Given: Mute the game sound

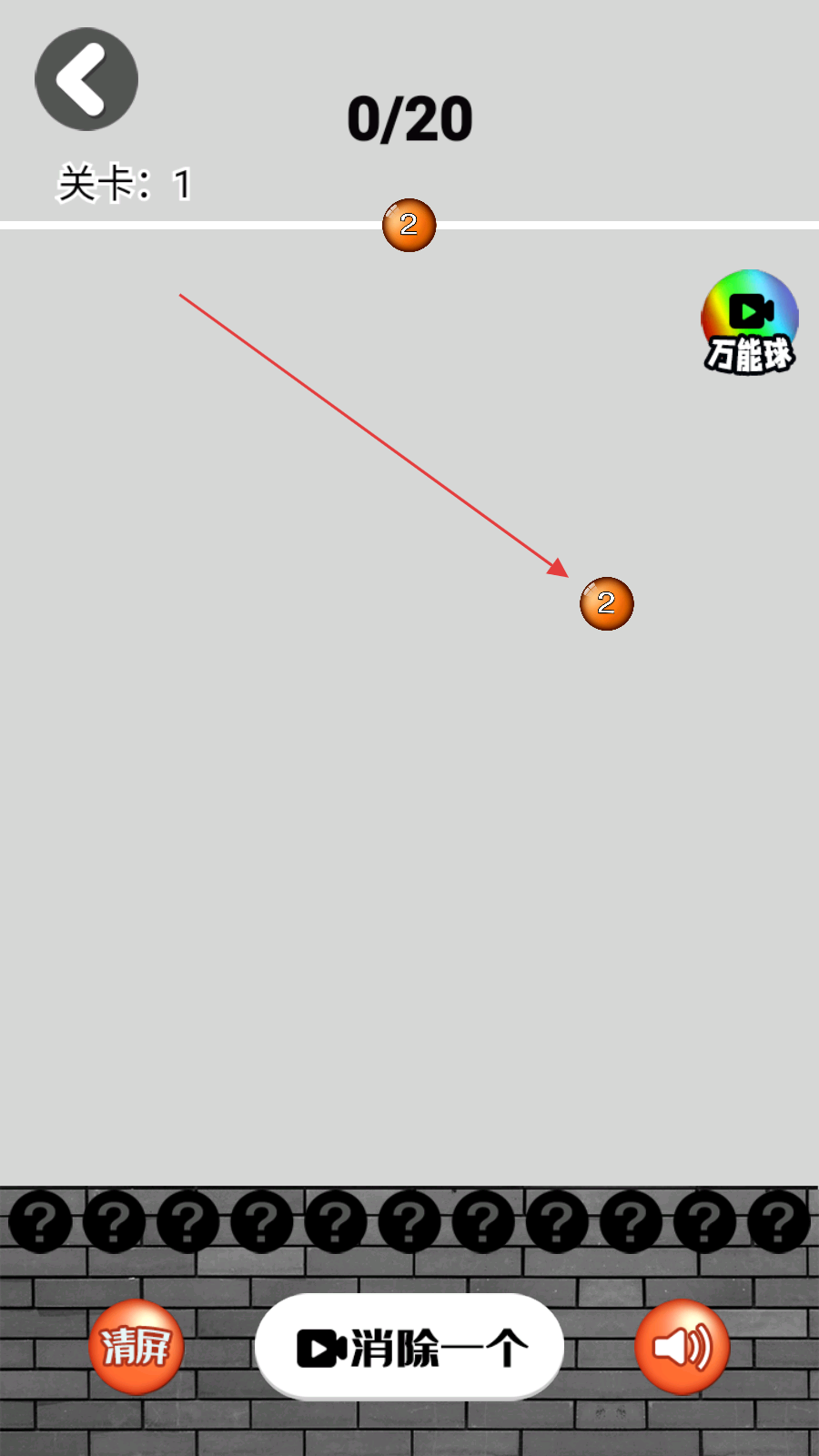Looking at the screenshot, I should click(682, 1347).
